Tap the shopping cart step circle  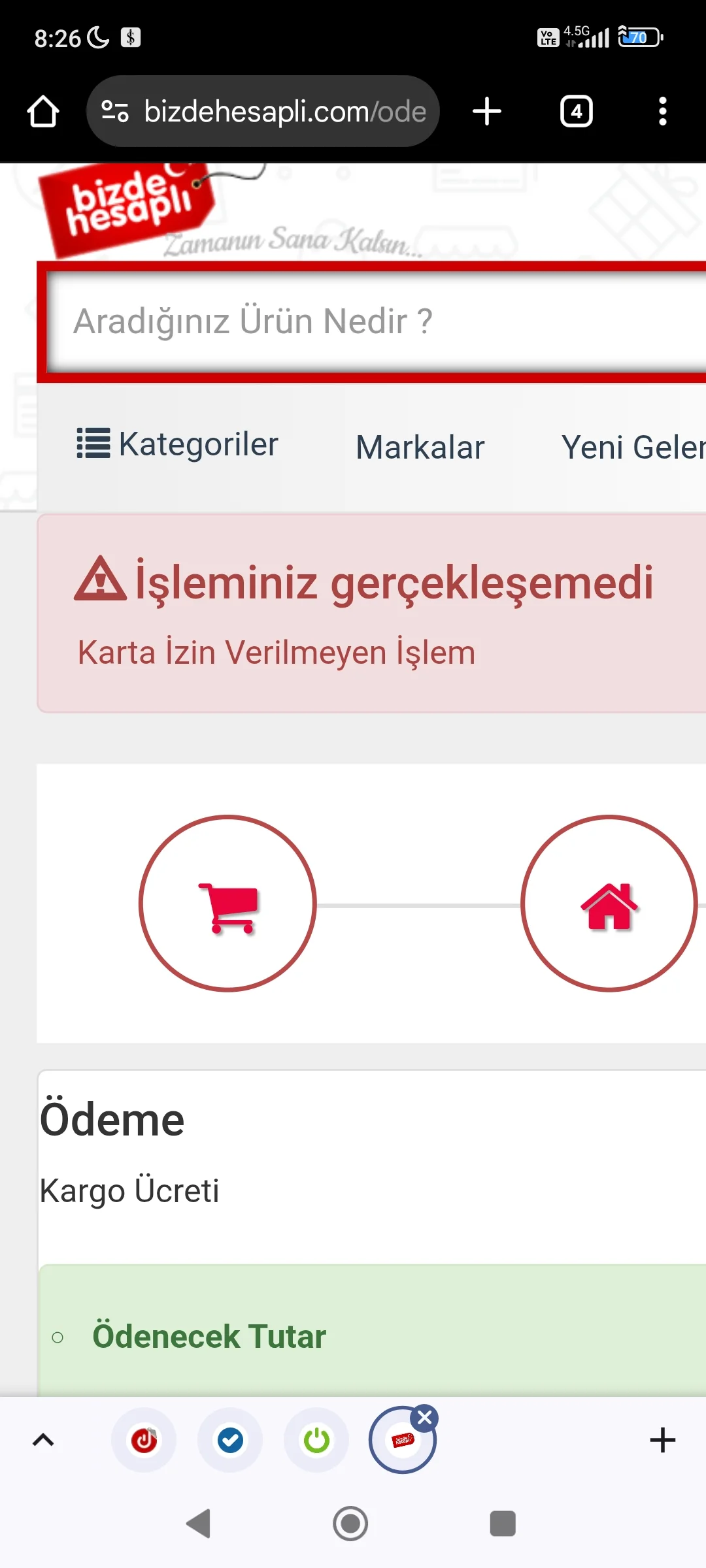click(x=227, y=904)
